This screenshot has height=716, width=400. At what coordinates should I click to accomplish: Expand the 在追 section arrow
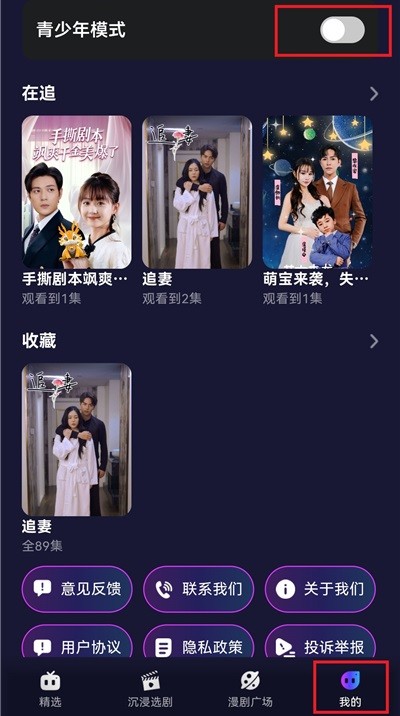tap(374, 94)
